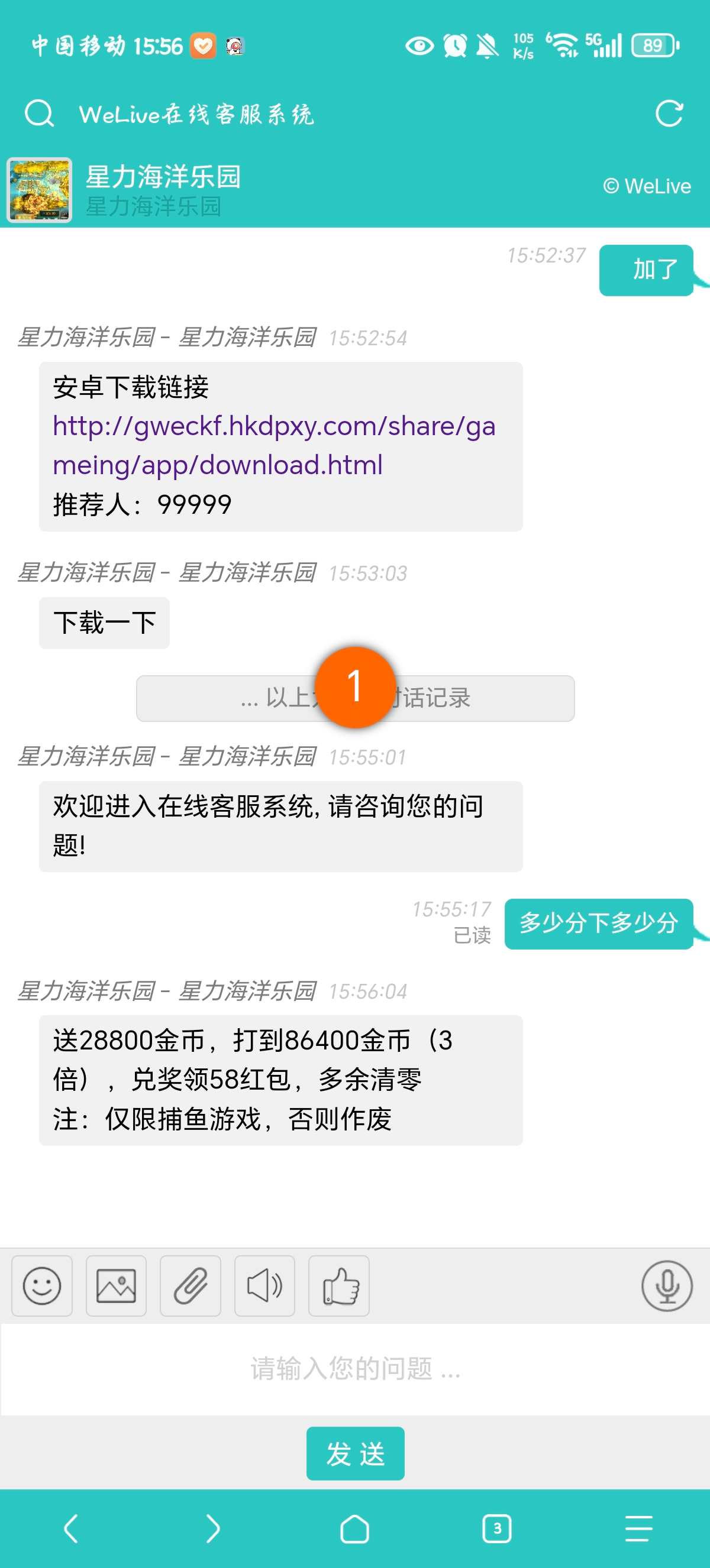
Task: Go back with the browser back arrow
Action: pos(71,1528)
